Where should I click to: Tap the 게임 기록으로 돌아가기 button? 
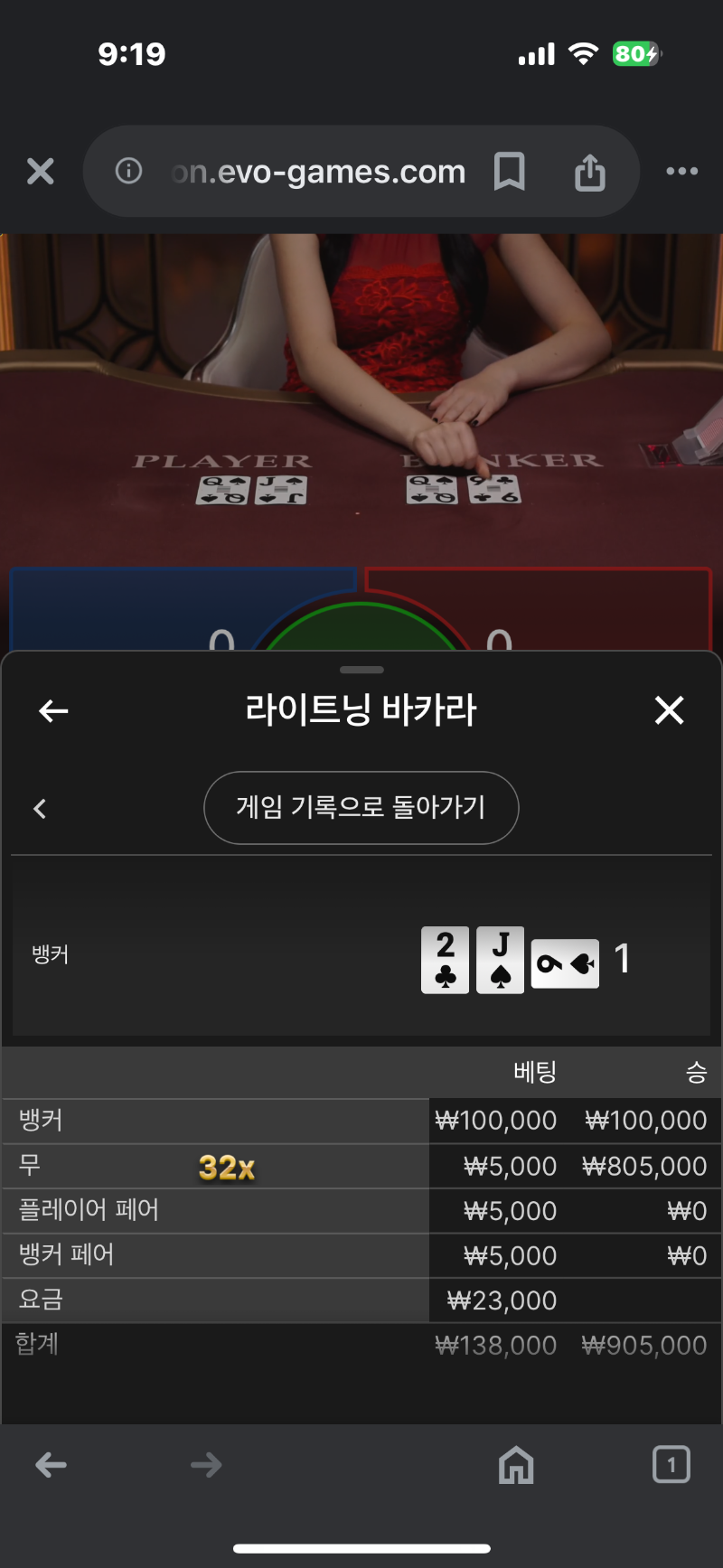point(361,807)
